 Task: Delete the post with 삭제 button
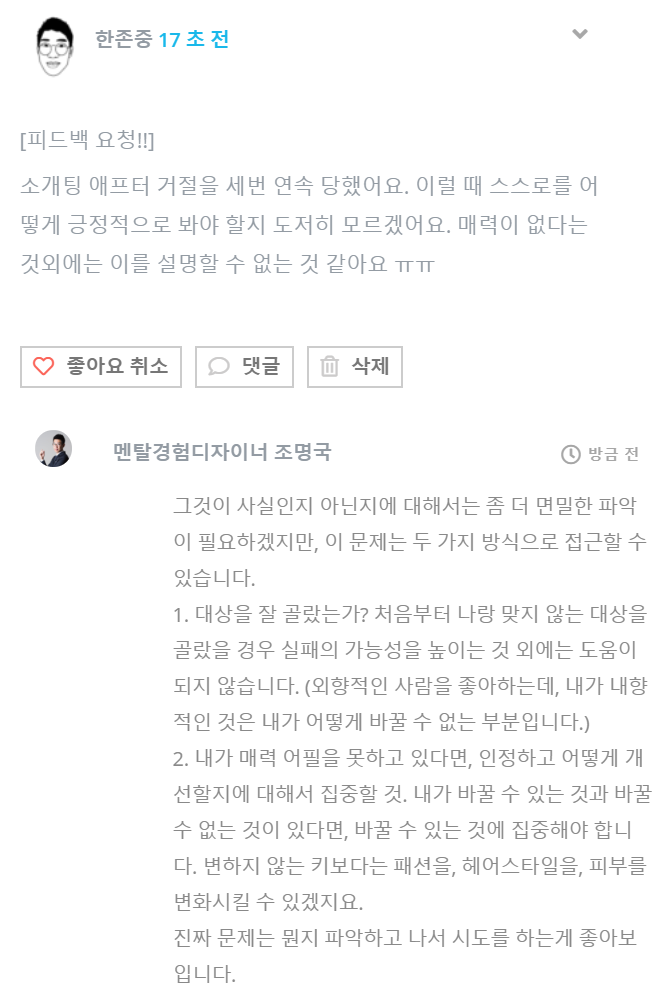point(355,367)
